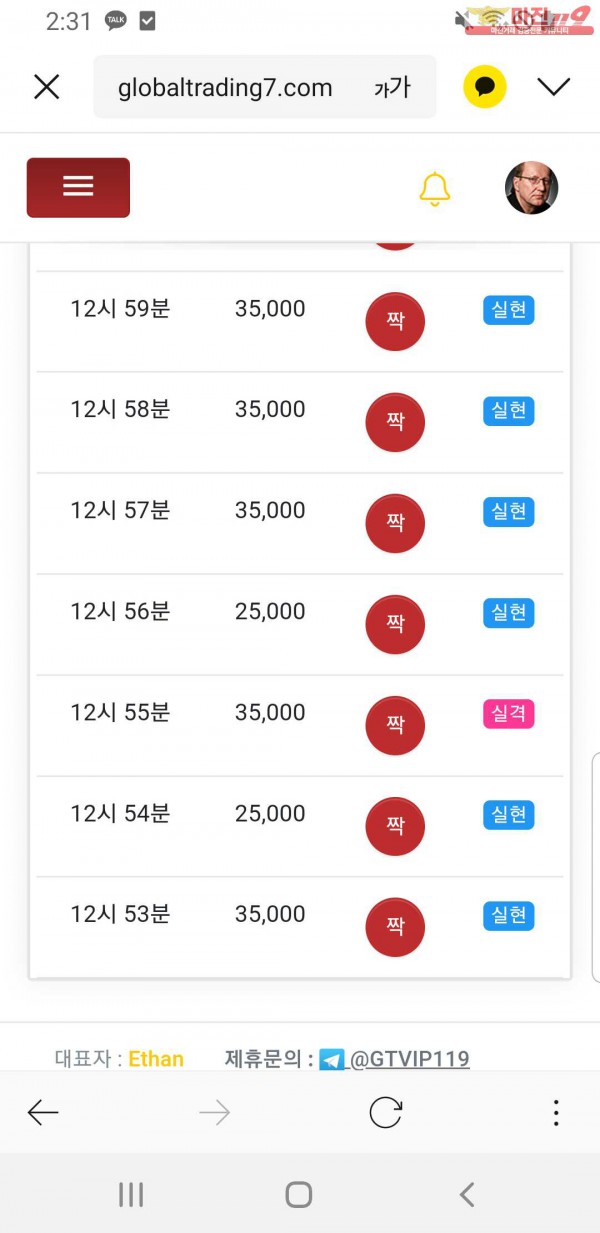This screenshot has height=1233, width=600.
Task: Open the red hamburger menu
Action: 78,187
